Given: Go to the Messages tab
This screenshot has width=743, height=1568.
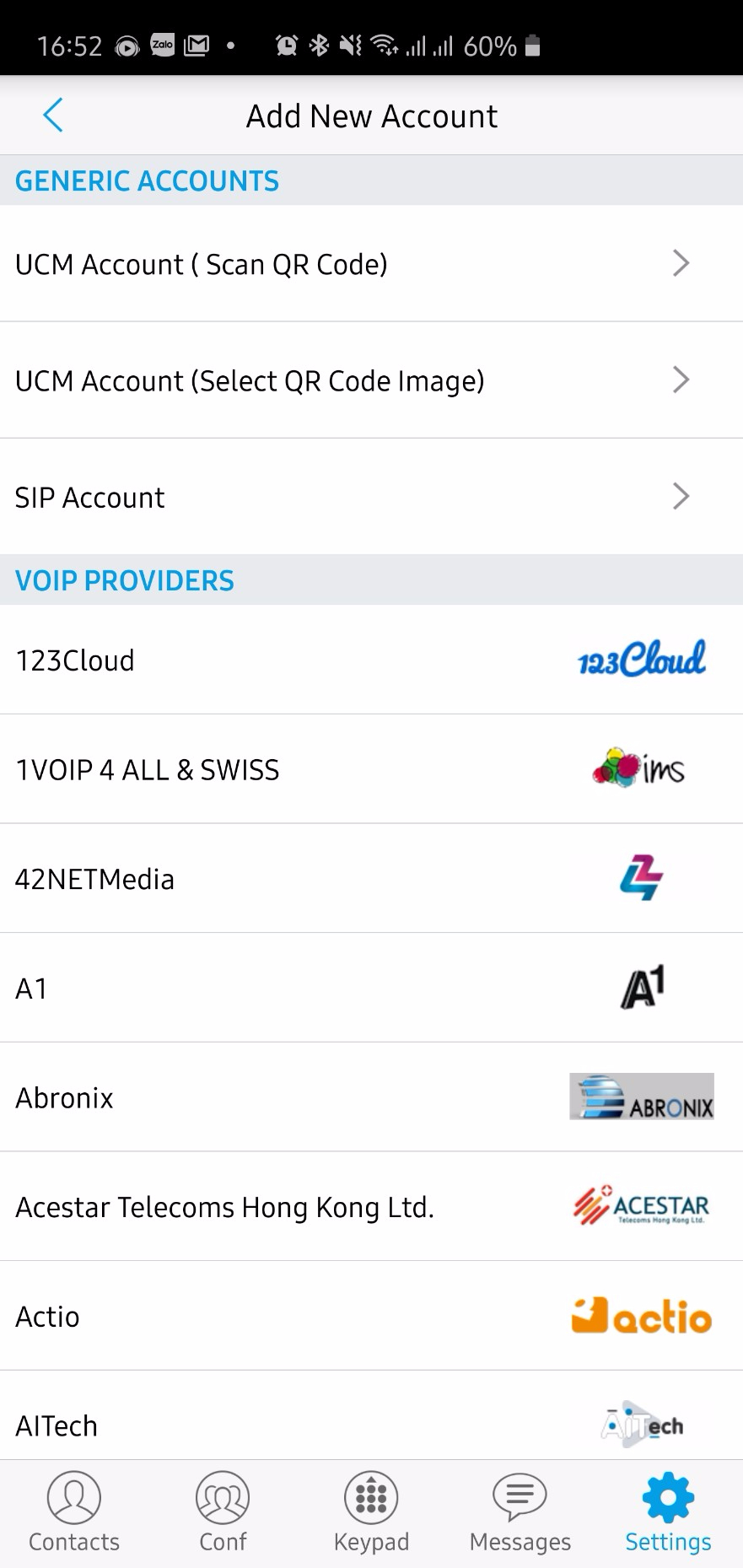Looking at the screenshot, I should [520, 1512].
